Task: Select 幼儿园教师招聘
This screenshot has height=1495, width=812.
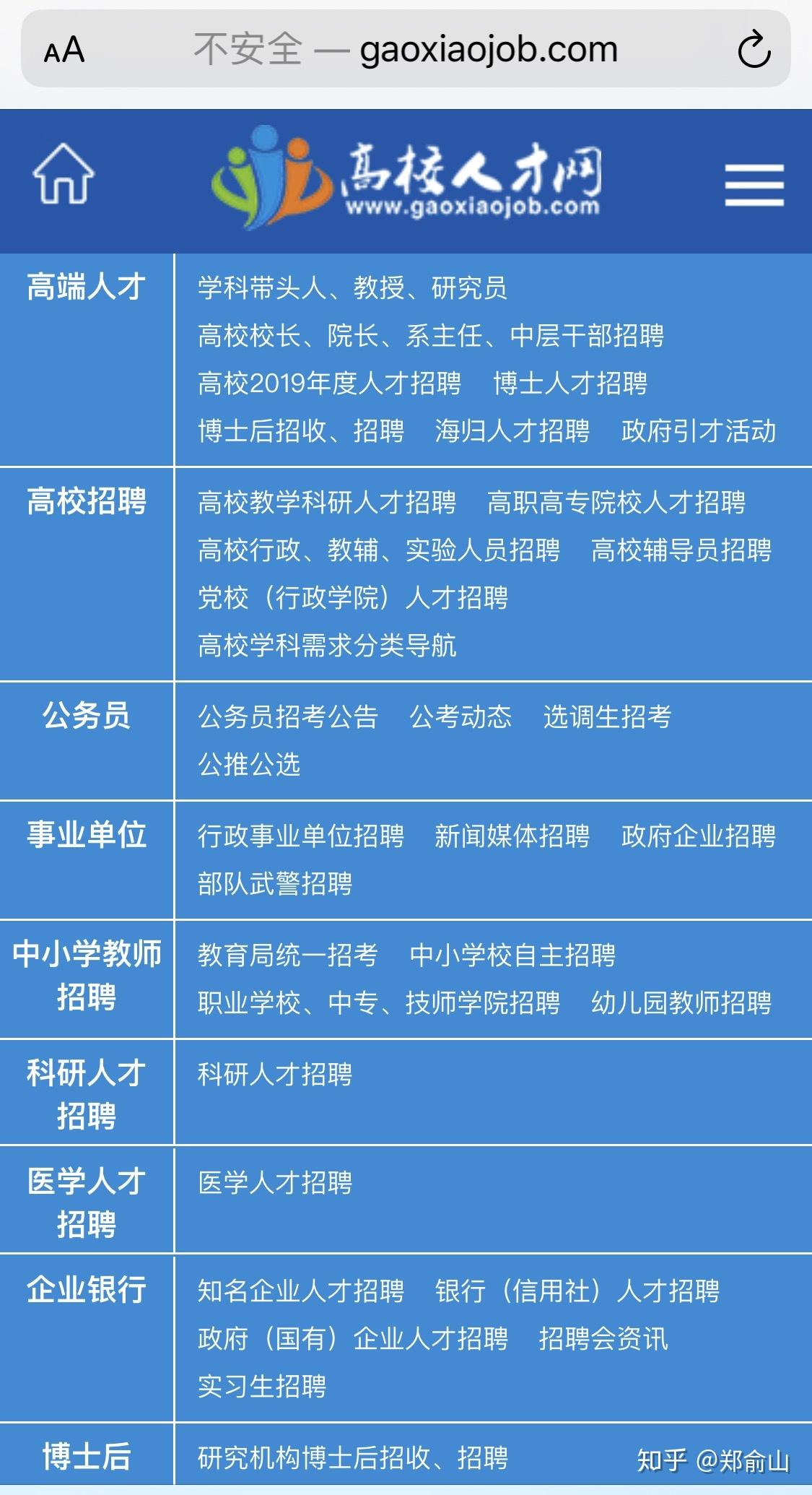Action: click(x=681, y=1002)
